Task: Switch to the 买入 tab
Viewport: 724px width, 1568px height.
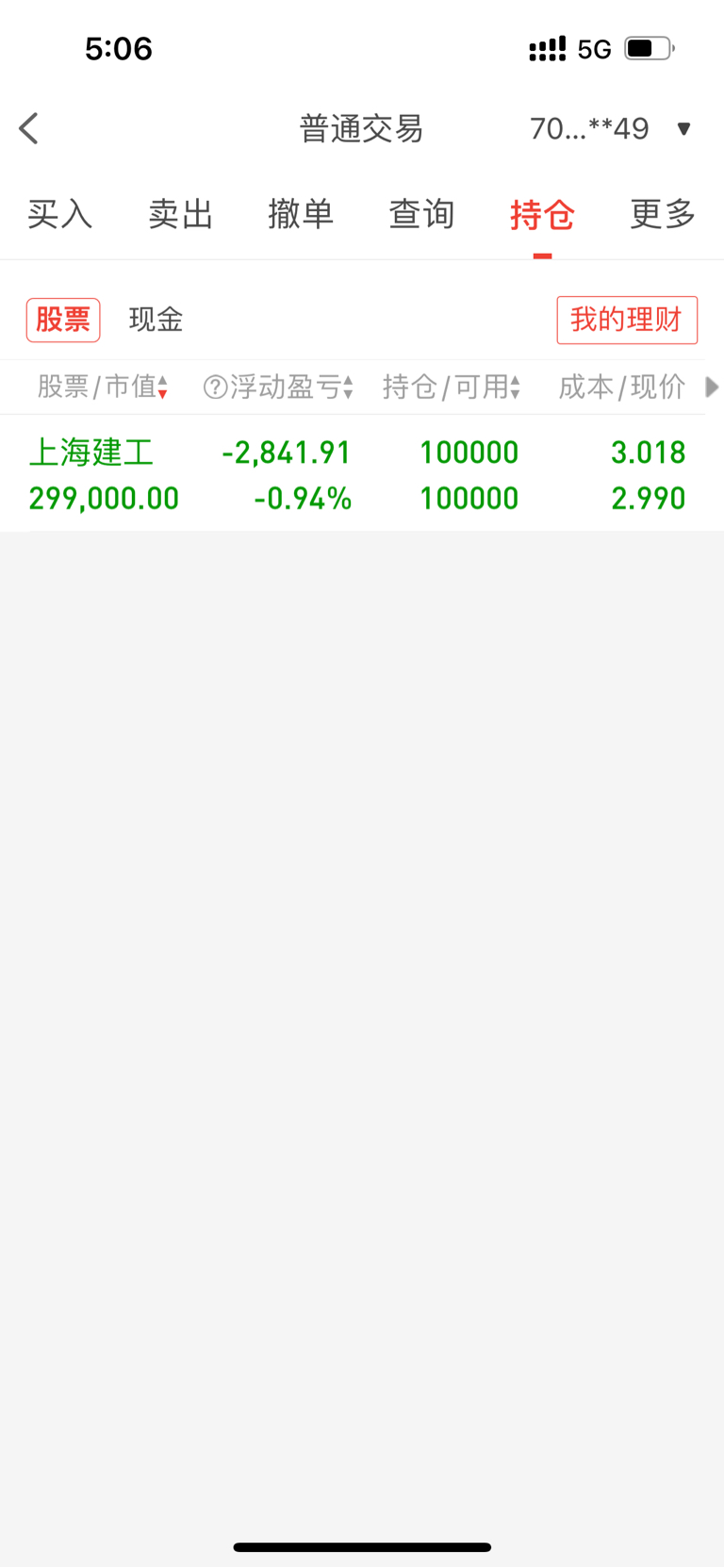Action: click(x=59, y=215)
